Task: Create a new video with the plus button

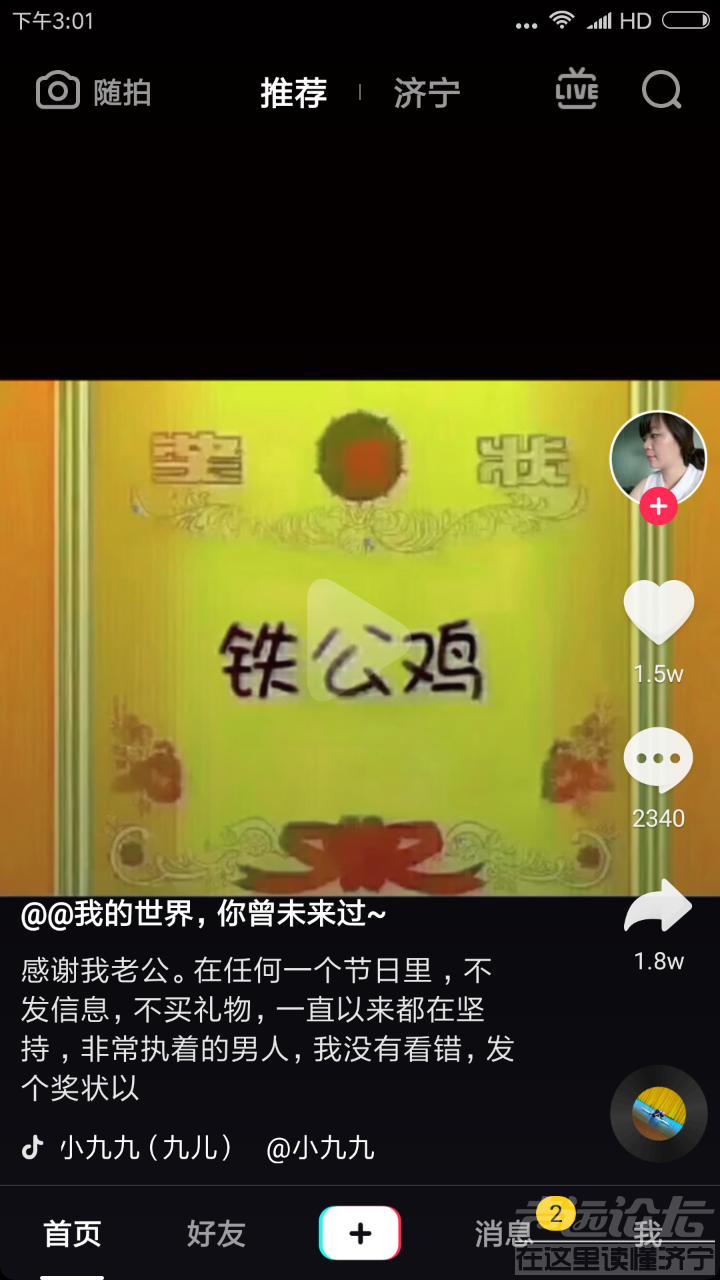Action: [x=360, y=1233]
